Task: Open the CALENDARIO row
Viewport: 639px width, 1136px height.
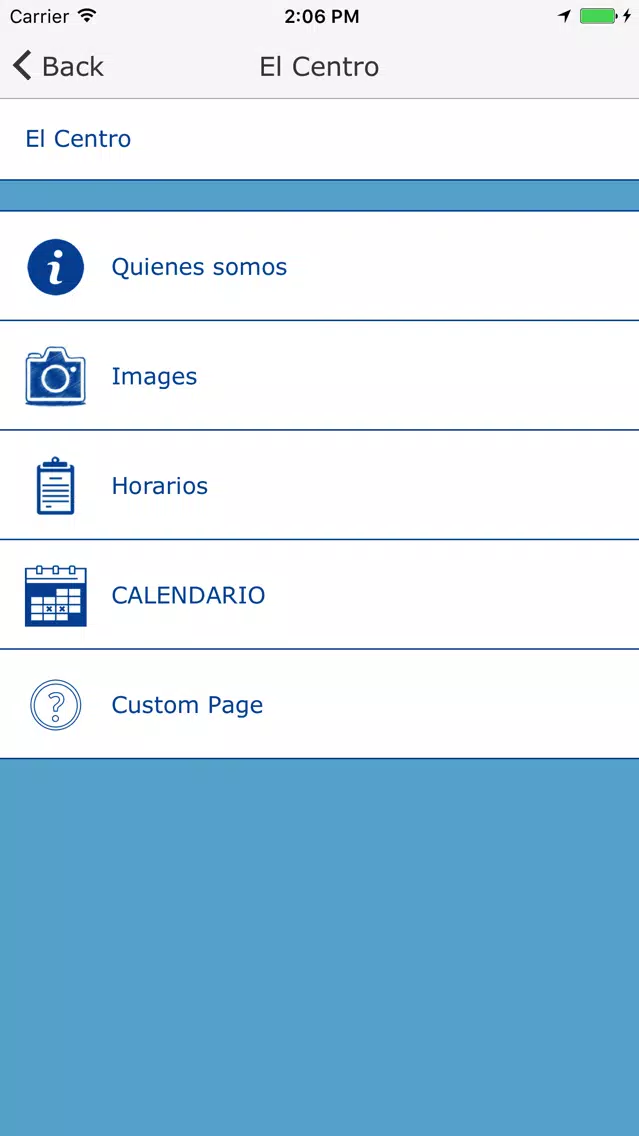Action: coord(320,595)
